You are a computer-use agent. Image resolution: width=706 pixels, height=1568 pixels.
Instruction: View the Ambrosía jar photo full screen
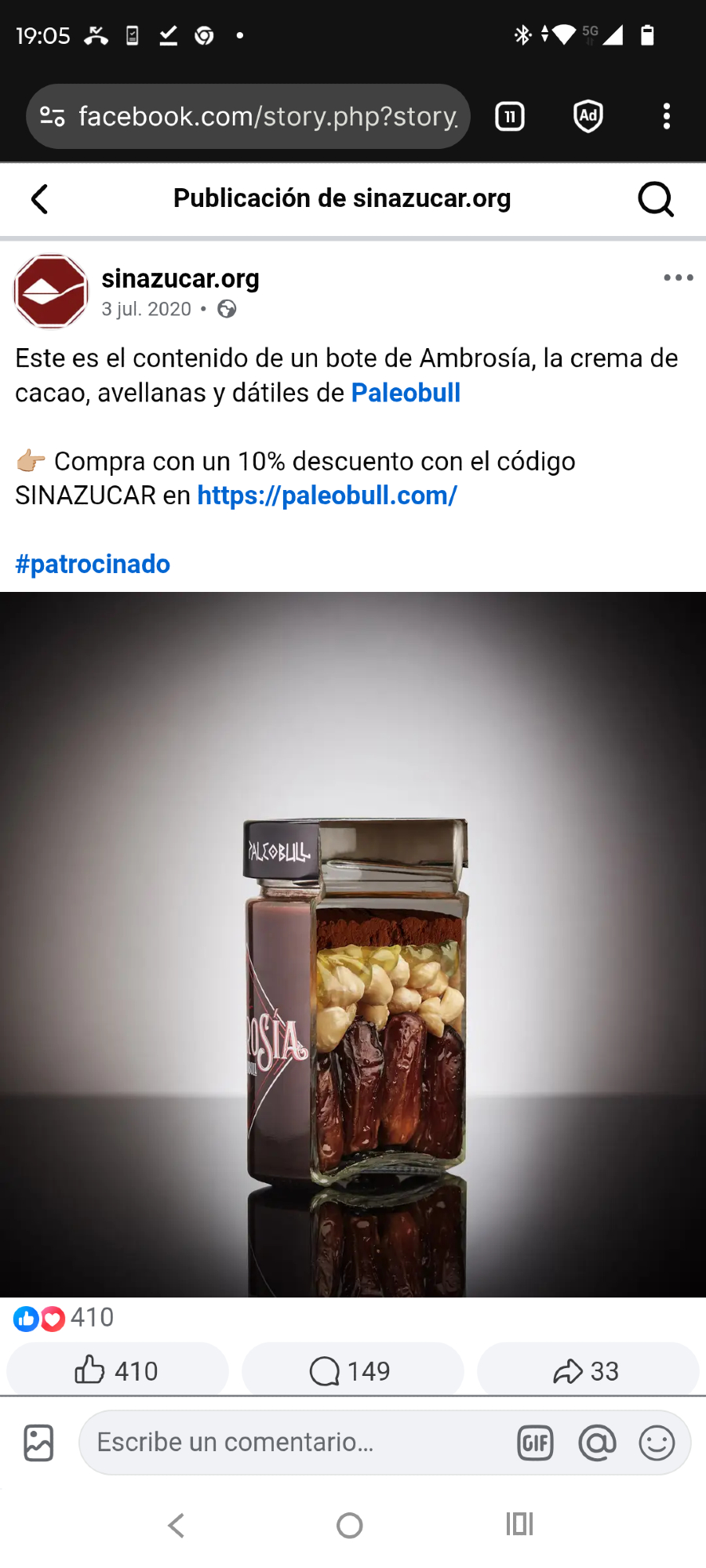[353, 944]
